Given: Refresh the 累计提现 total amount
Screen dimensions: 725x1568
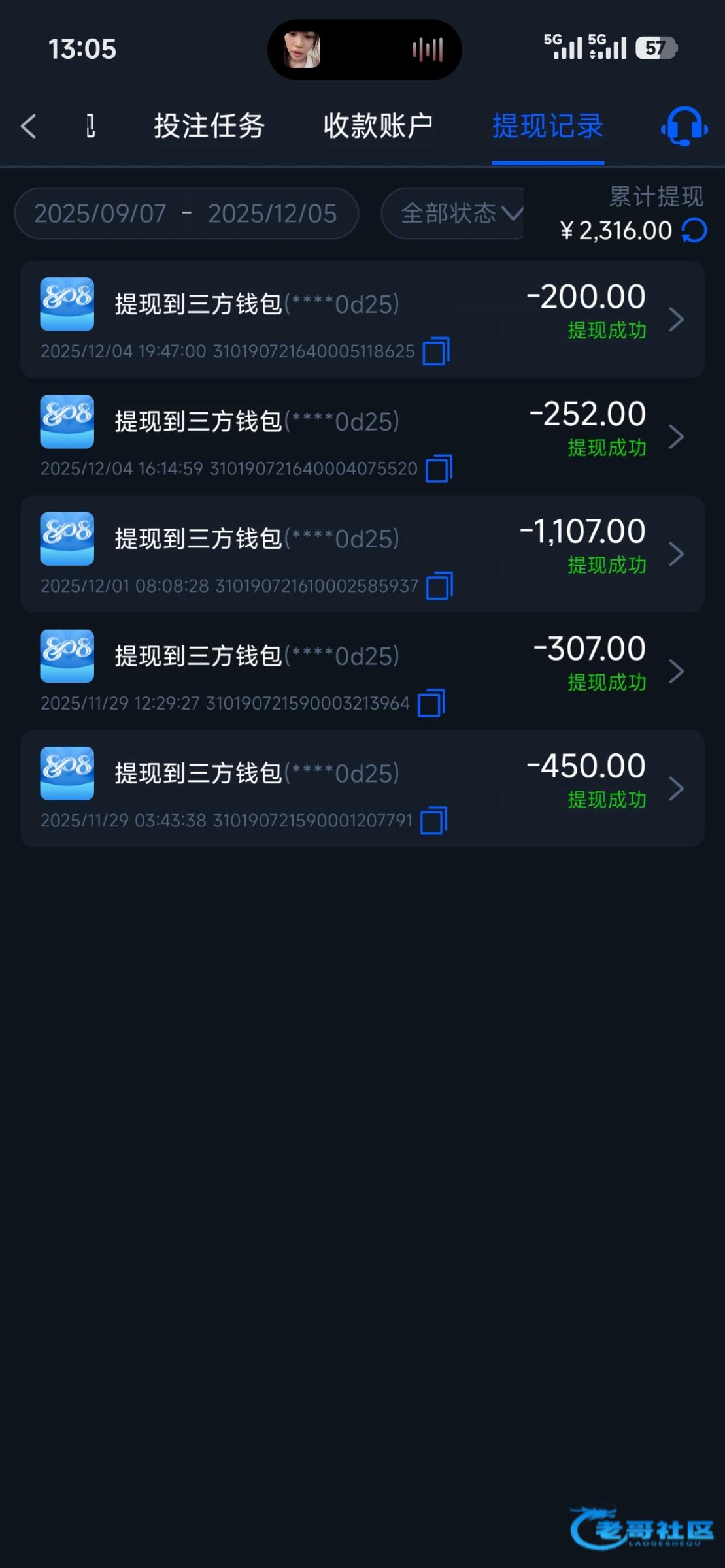Looking at the screenshot, I should tap(694, 231).
